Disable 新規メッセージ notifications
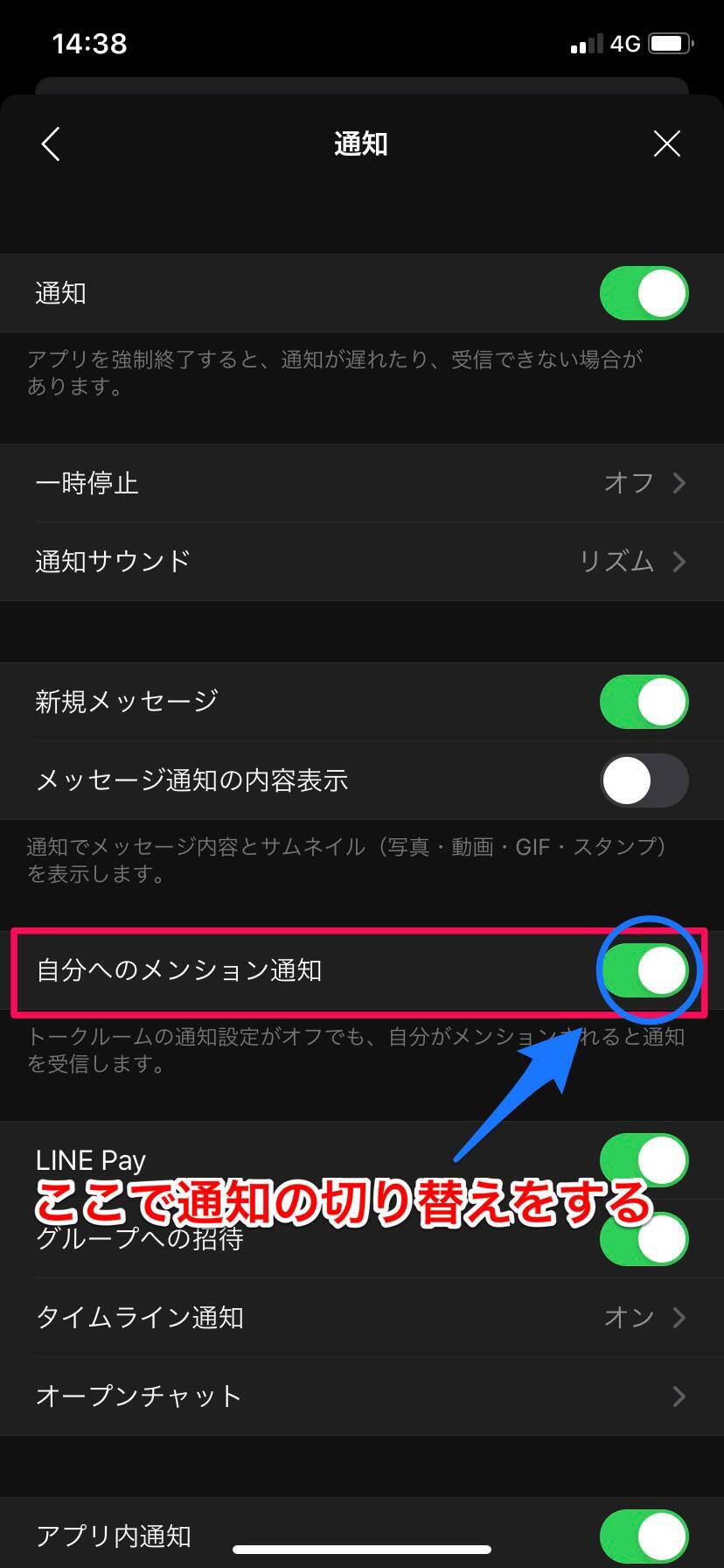 [x=644, y=702]
